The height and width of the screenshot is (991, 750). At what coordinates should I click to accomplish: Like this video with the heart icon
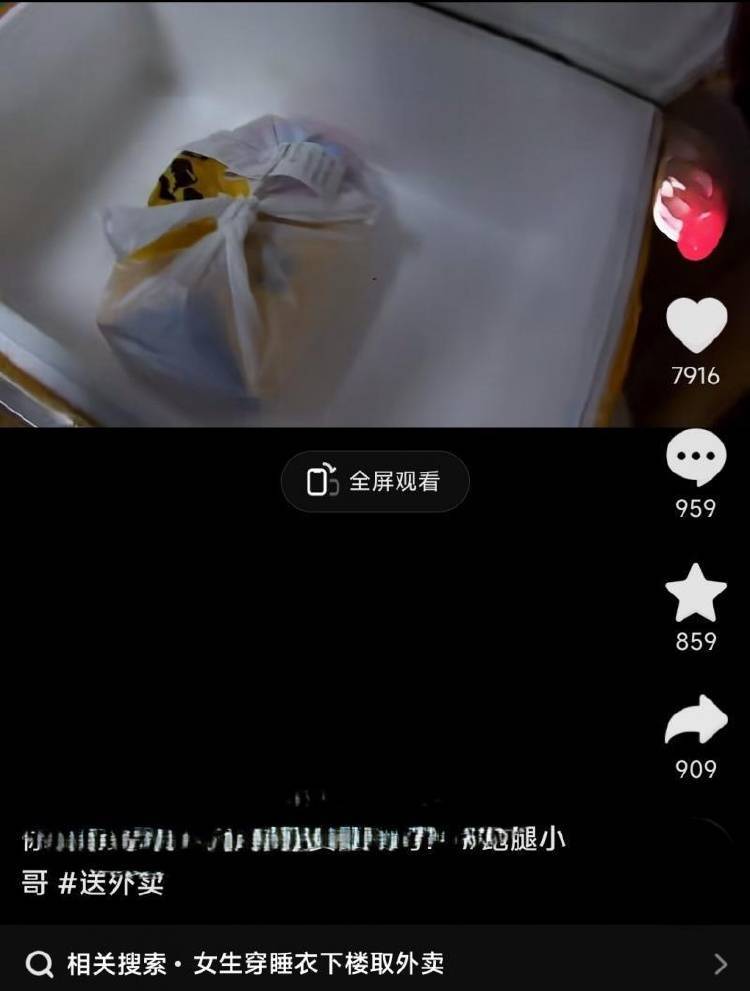click(696, 325)
